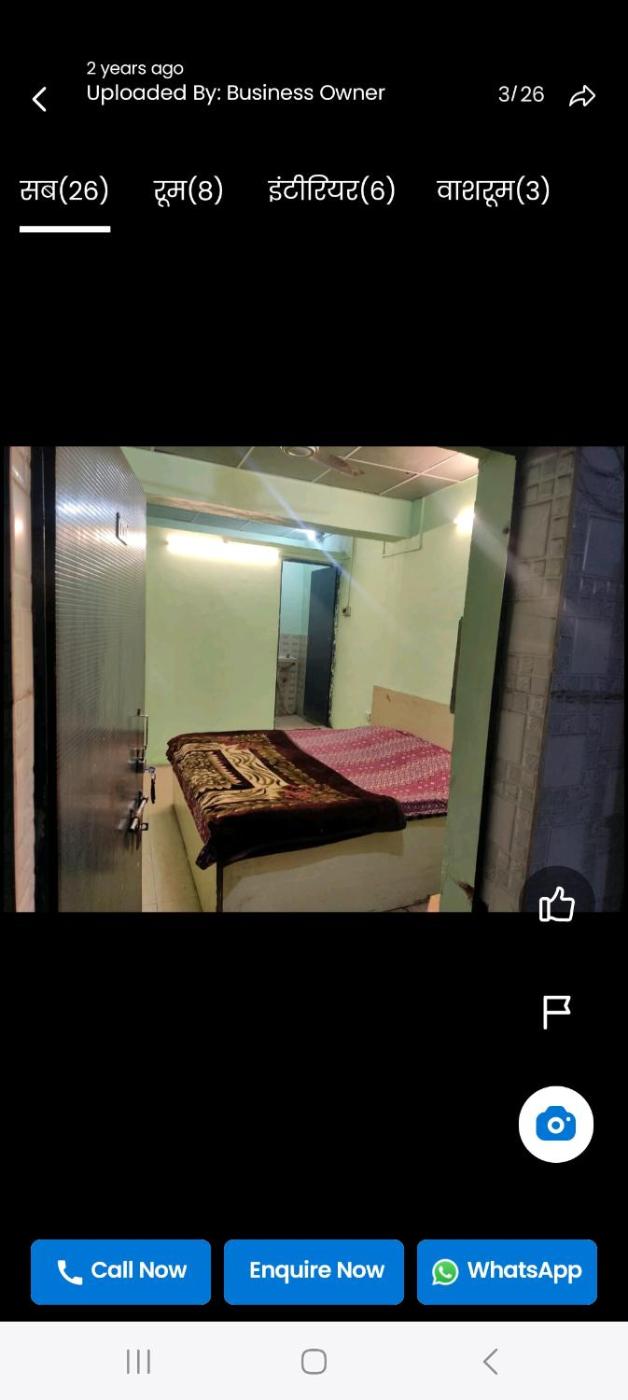Share this photo
Screen dimensions: 628x1400
(582, 95)
